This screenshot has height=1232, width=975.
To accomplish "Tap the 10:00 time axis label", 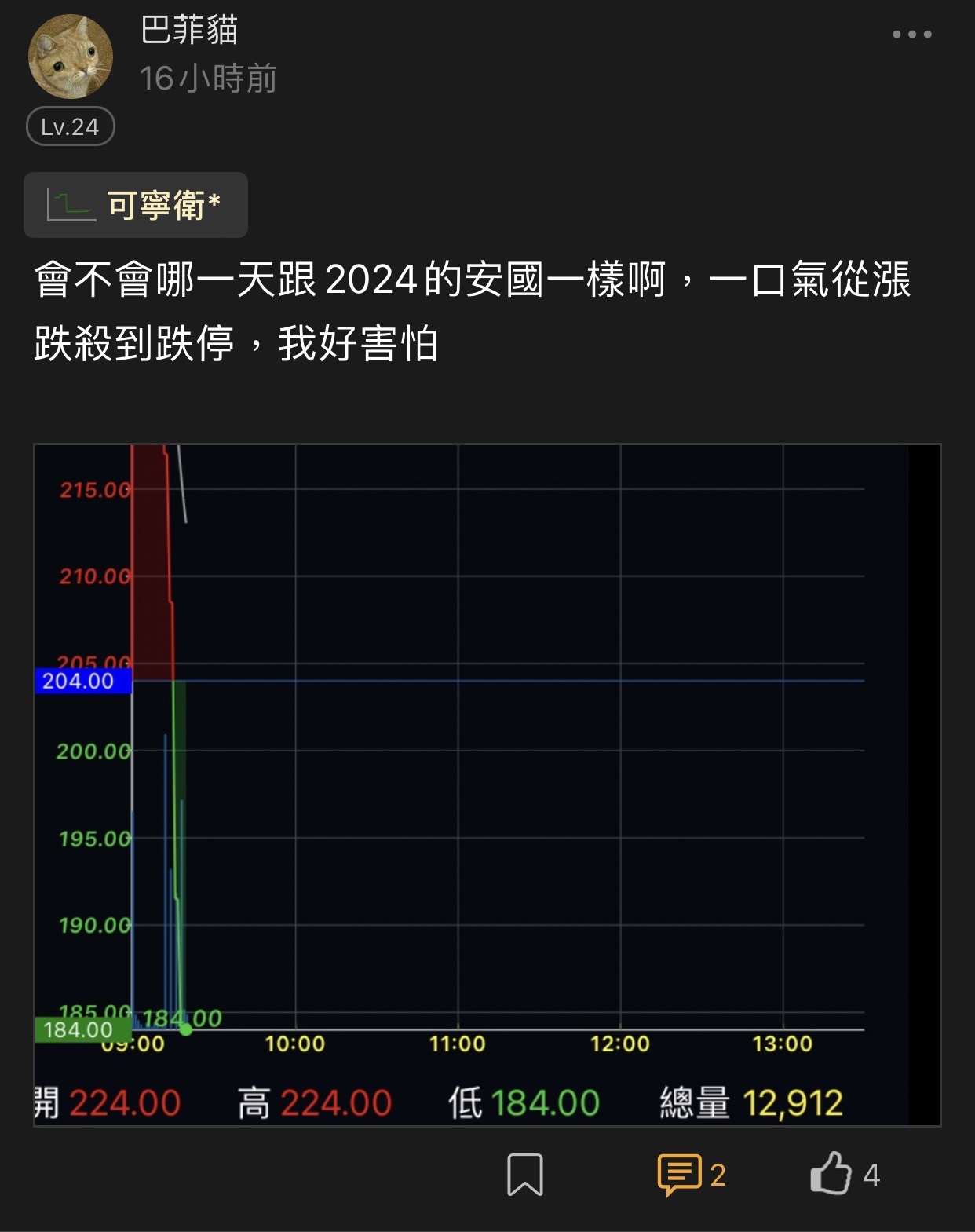I will coord(298,1044).
